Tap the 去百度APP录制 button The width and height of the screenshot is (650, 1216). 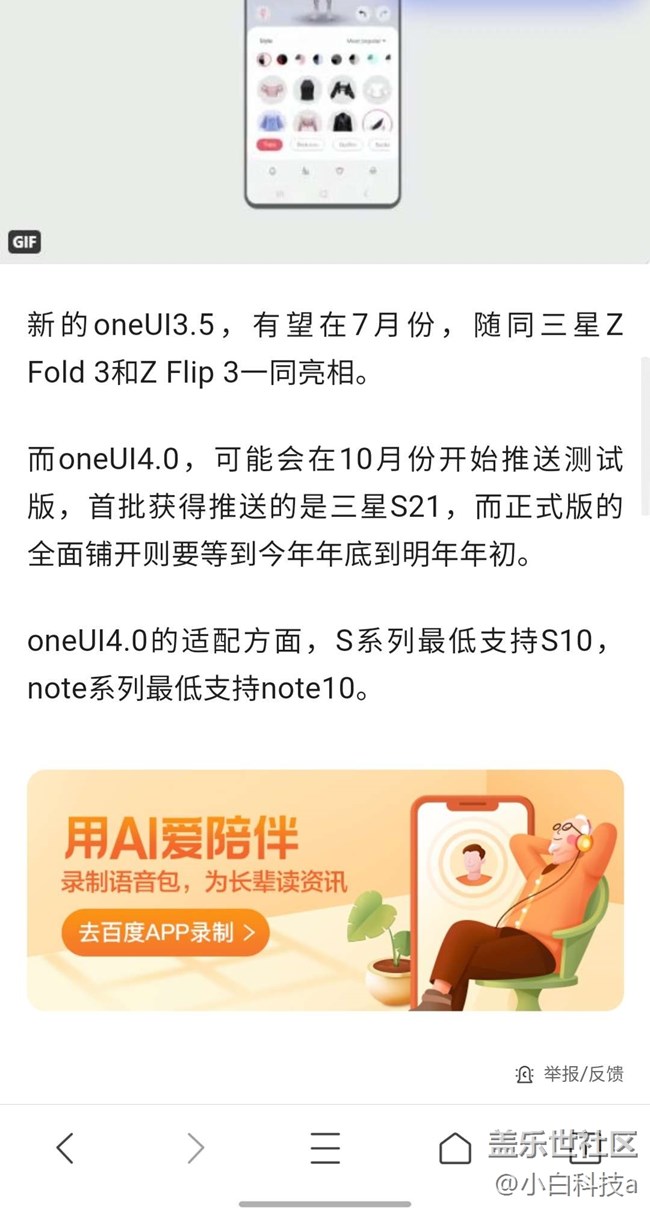tap(165, 933)
